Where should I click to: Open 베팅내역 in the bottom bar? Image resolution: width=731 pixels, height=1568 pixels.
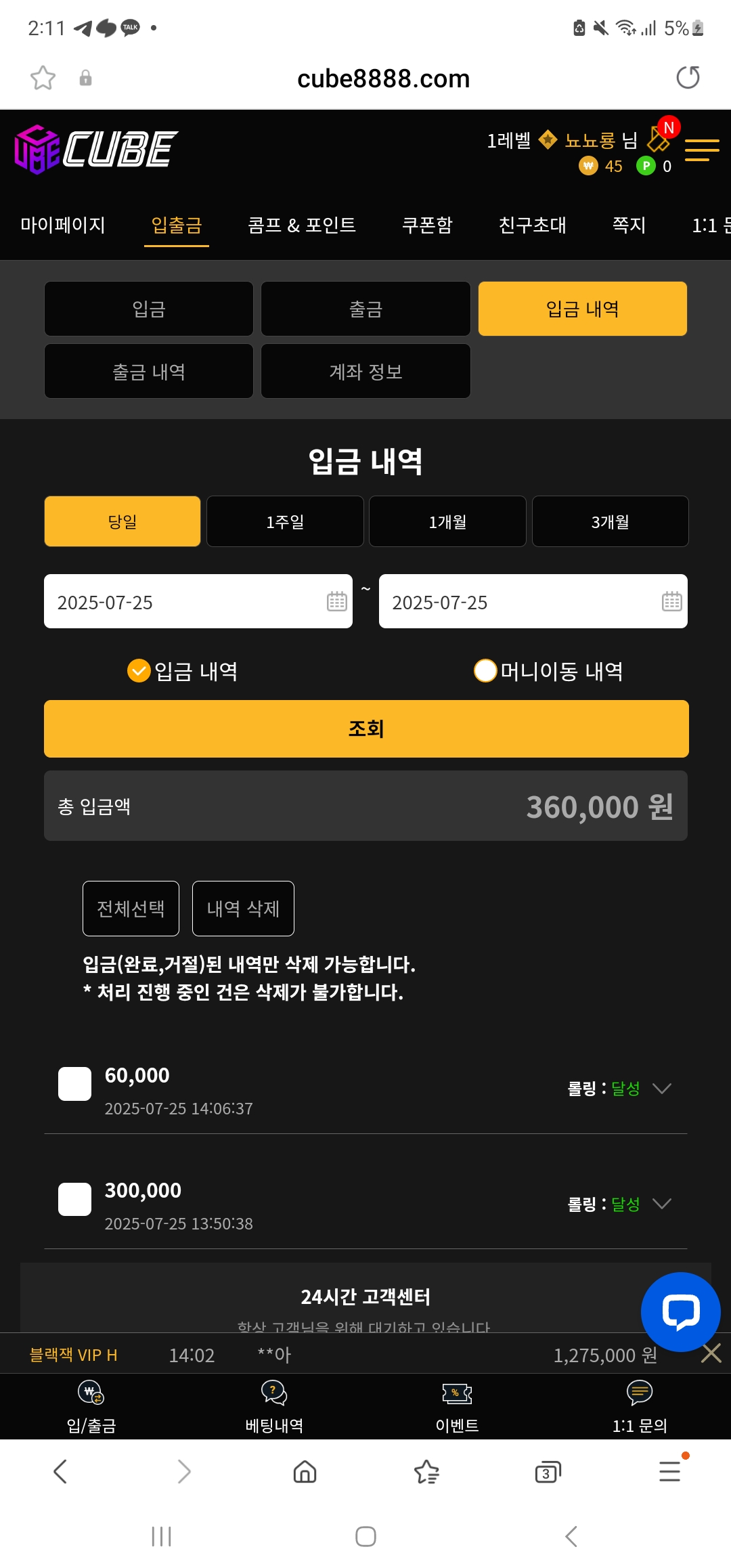pos(274,1407)
